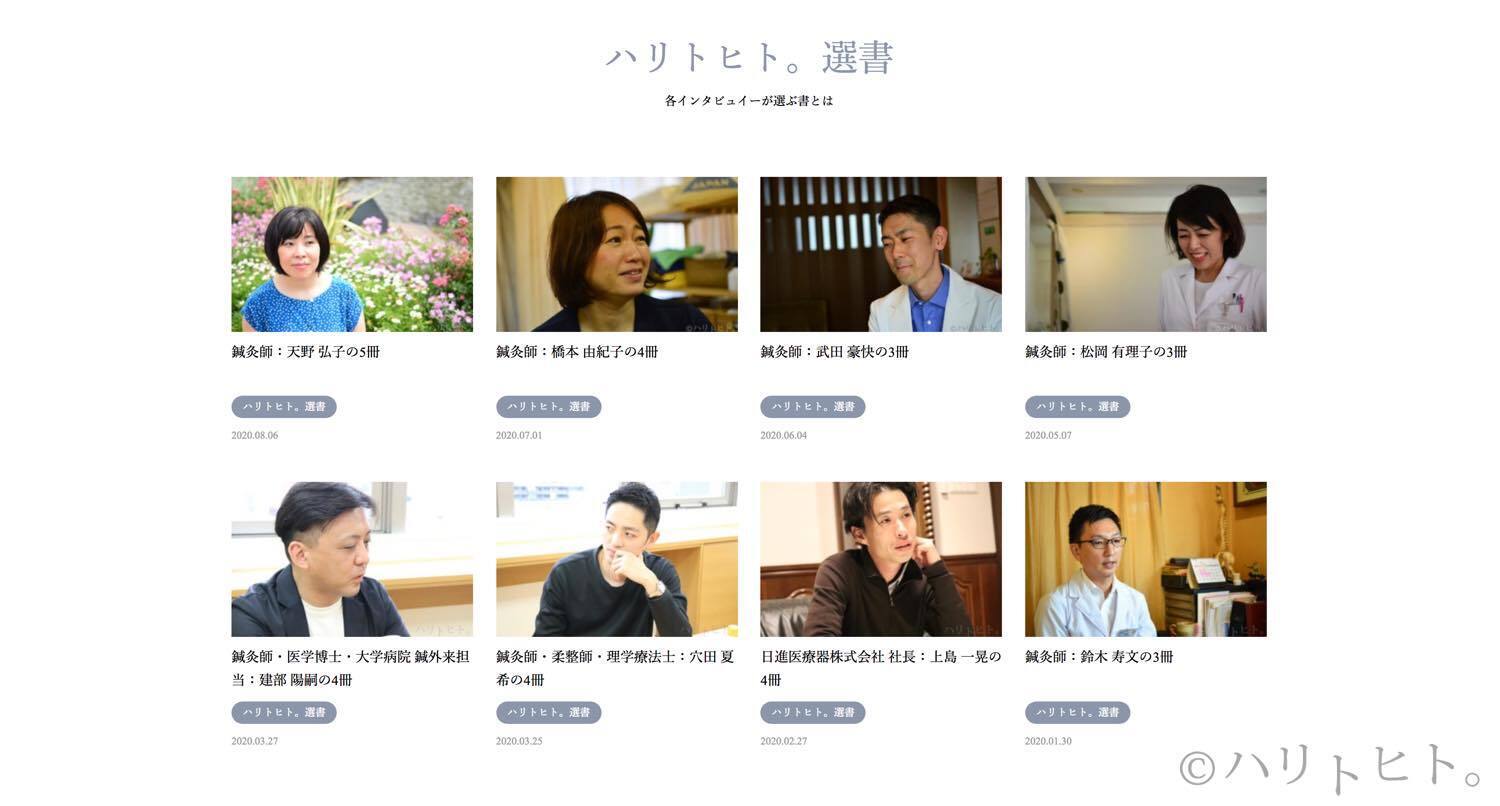Screen dimensions: 1500x806
Task: Tap the ハリトヒト。選書 tag under 建部 陽嗣
Action: click(284, 713)
